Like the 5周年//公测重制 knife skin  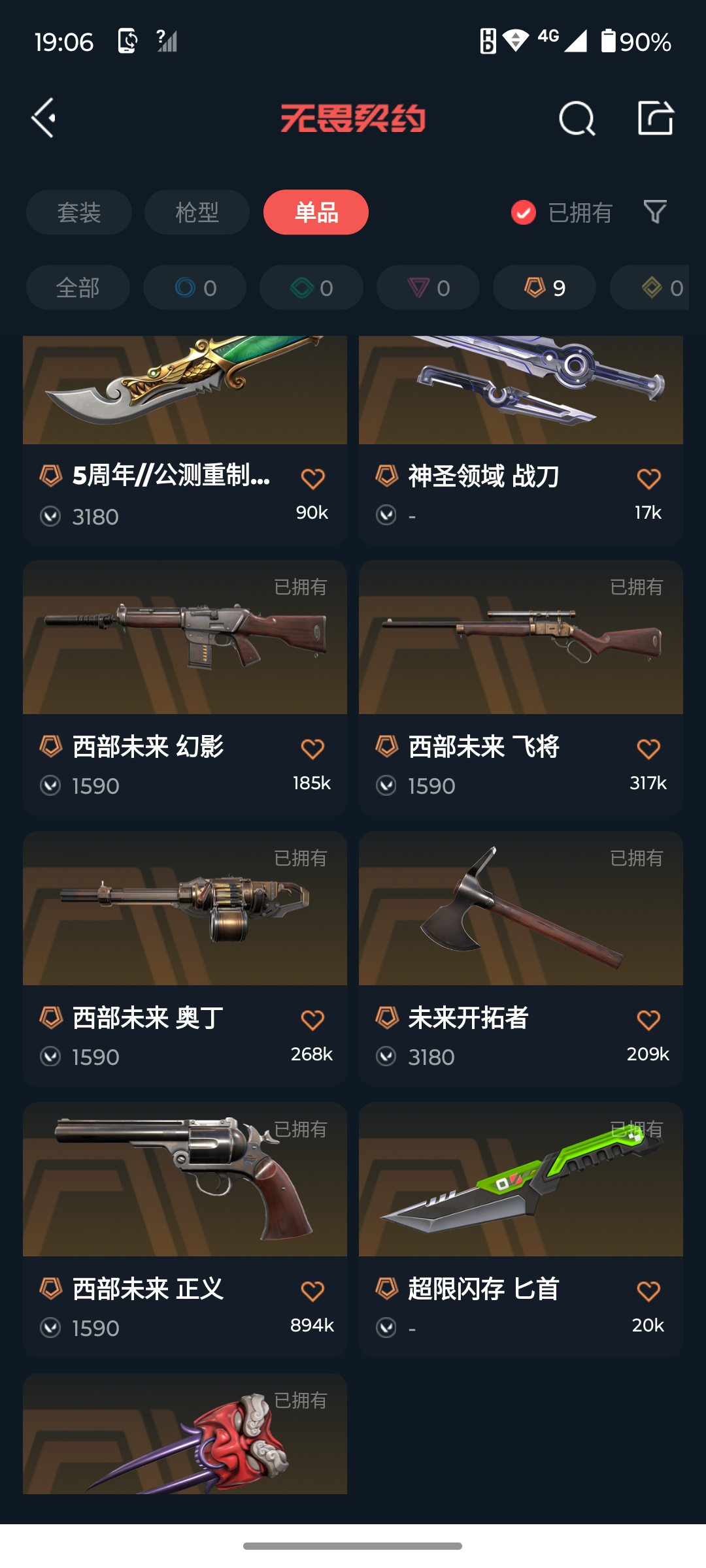tap(312, 479)
